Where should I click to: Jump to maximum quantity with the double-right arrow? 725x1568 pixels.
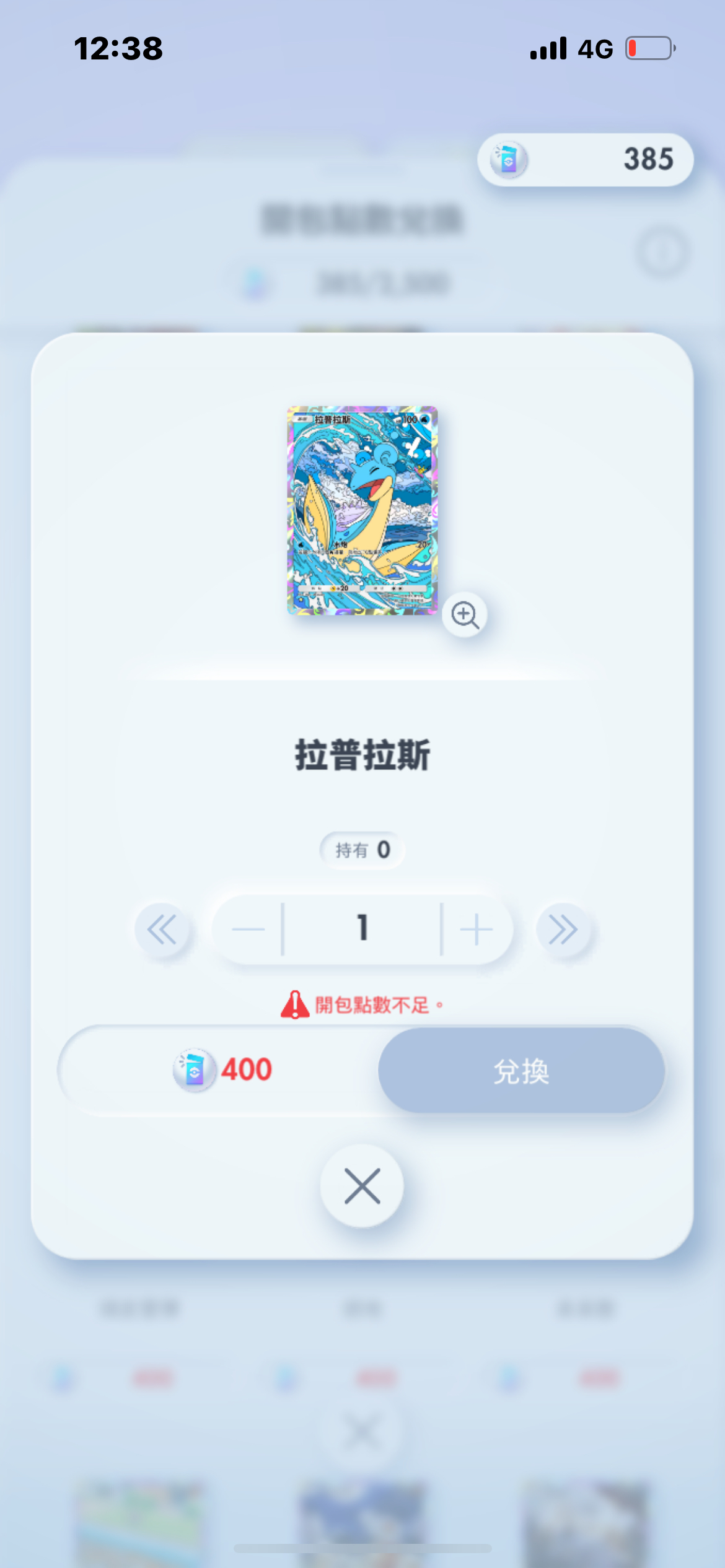pyautogui.click(x=563, y=929)
